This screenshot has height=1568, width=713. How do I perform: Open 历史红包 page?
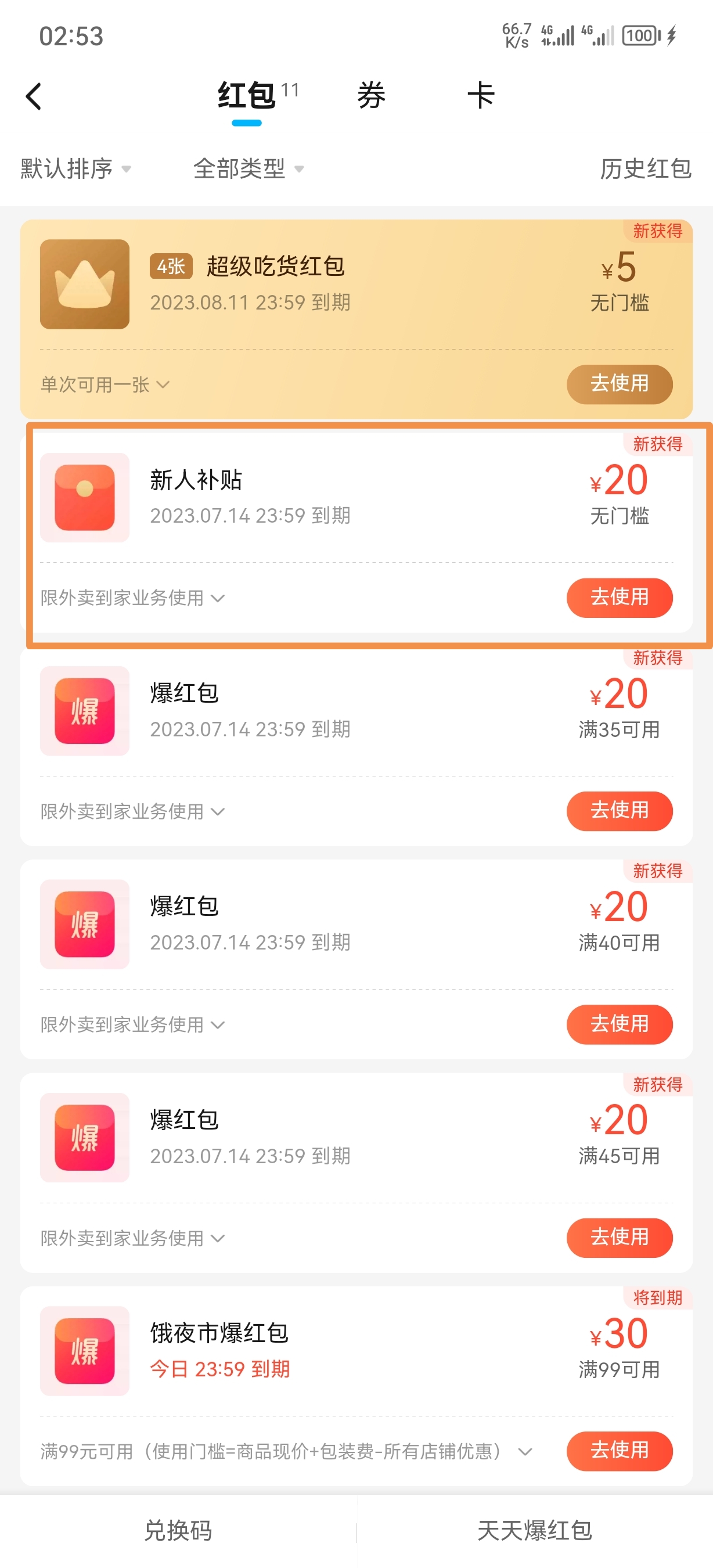pos(646,169)
